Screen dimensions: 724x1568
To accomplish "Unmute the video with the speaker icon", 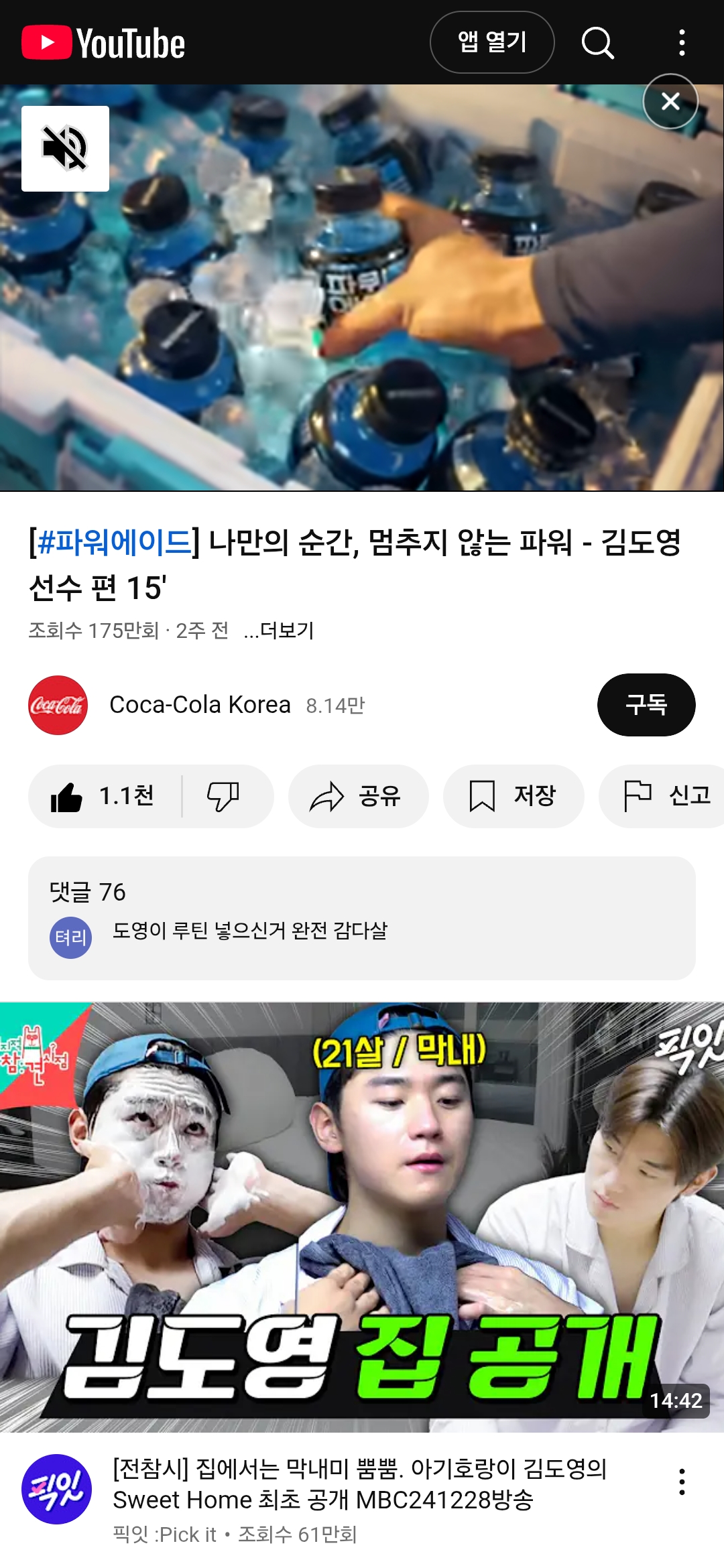I will pos(65,149).
